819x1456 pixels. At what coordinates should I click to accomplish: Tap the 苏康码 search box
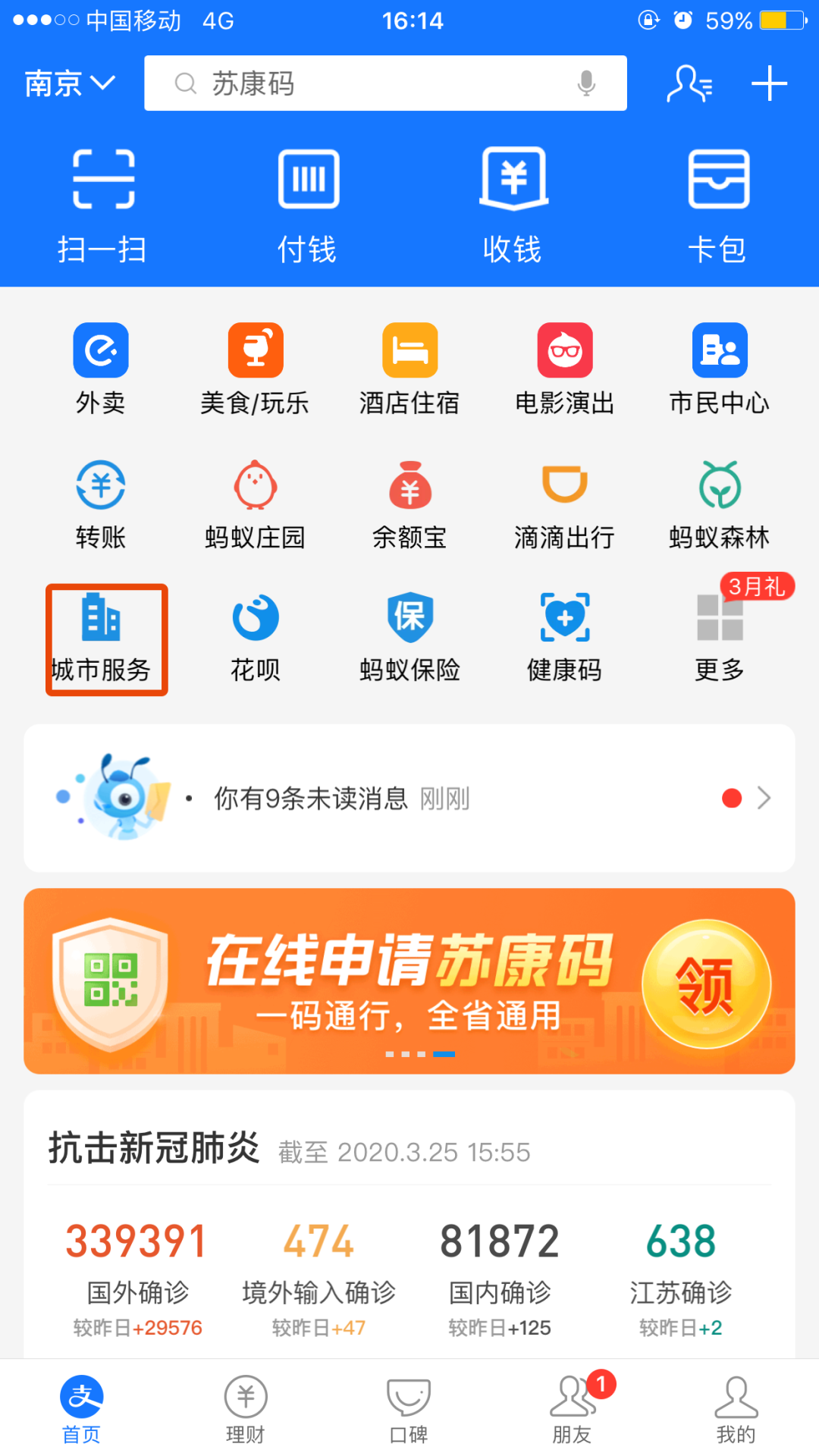364,83
